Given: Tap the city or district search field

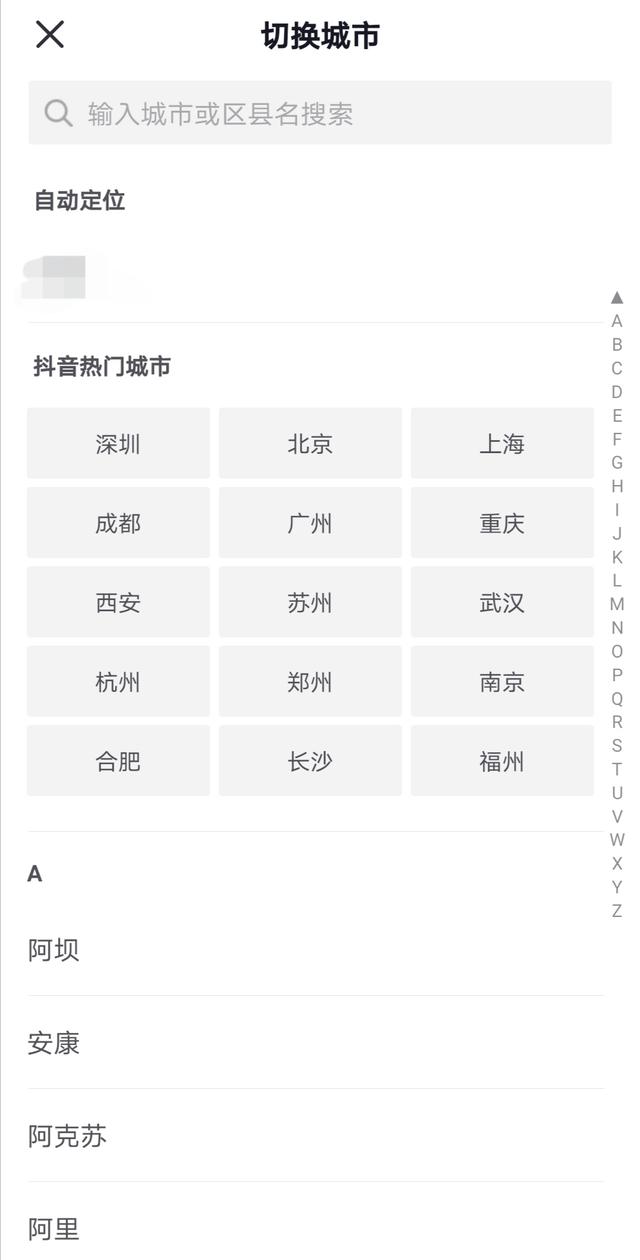Looking at the screenshot, I should point(320,113).
